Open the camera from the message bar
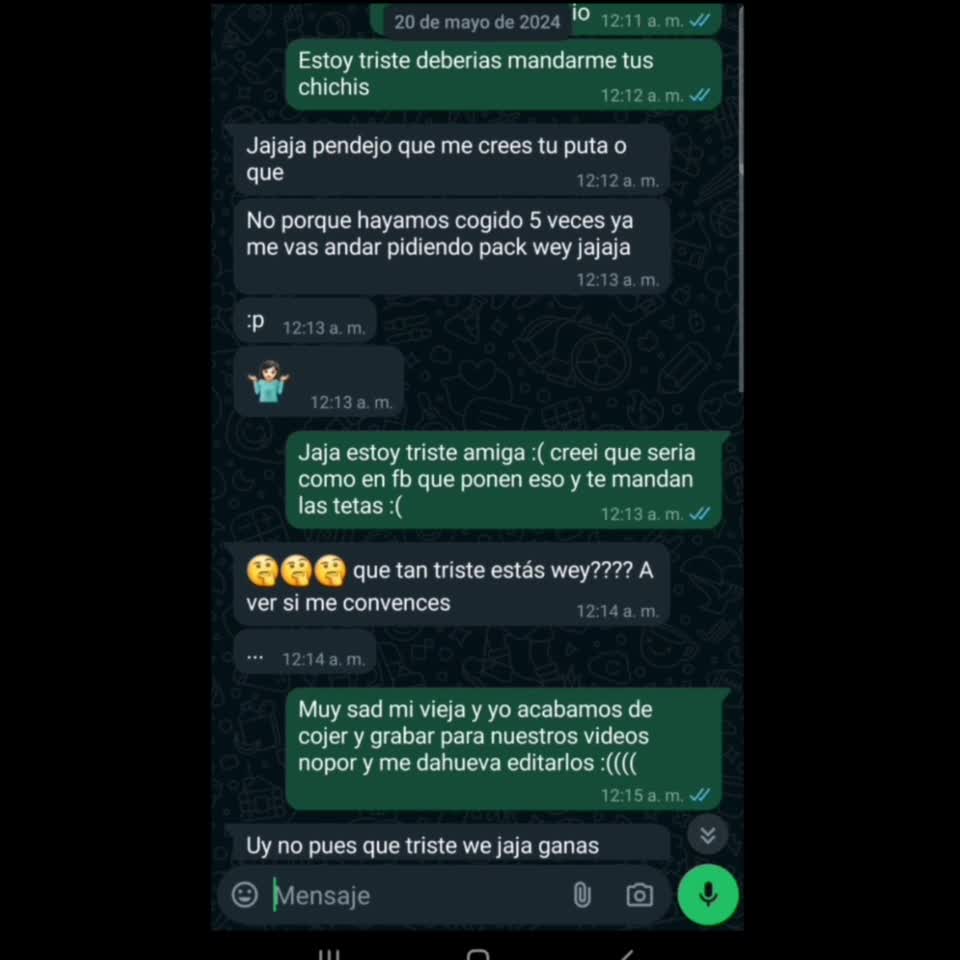The width and height of the screenshot is (960, 960). click(x=639, y=895)
